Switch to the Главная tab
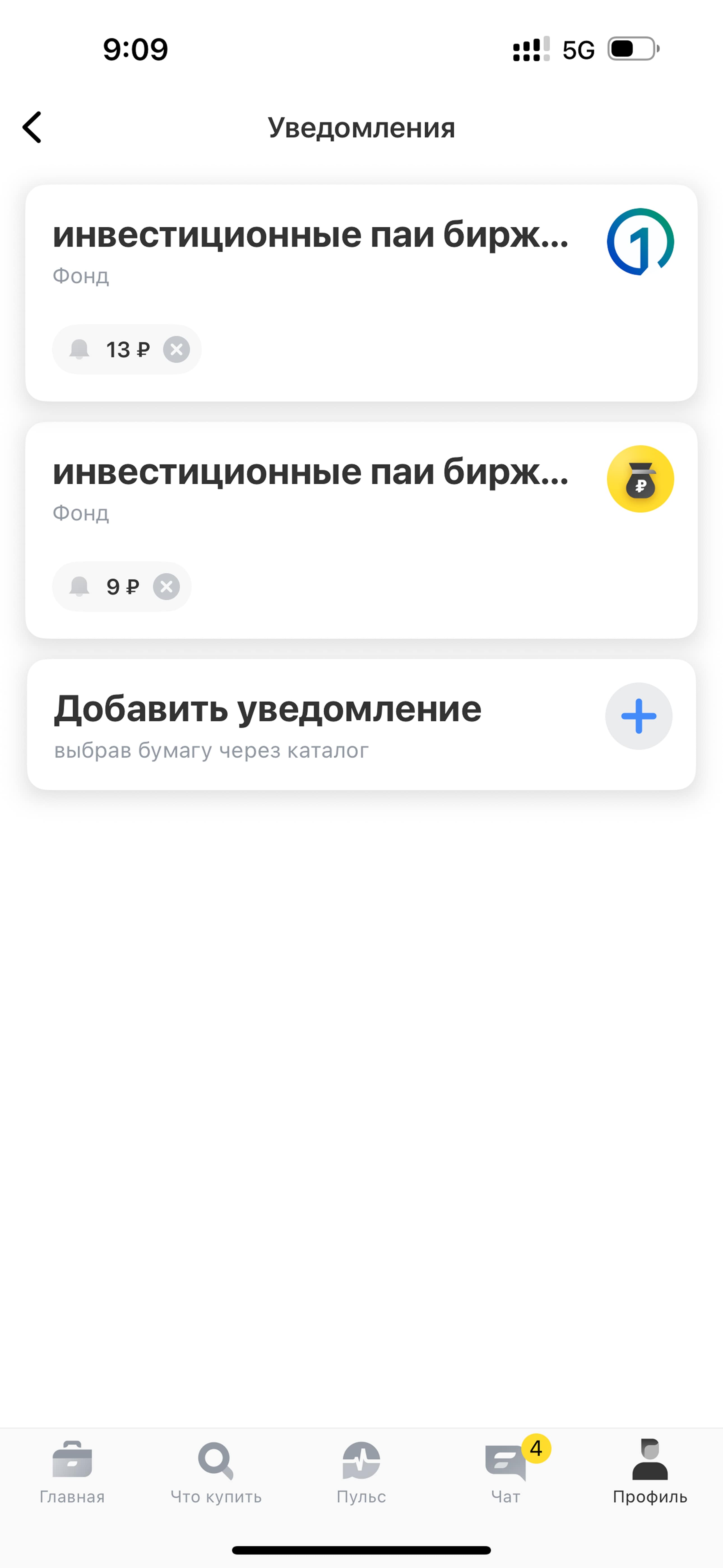723x1568 pixels. 72,1471
